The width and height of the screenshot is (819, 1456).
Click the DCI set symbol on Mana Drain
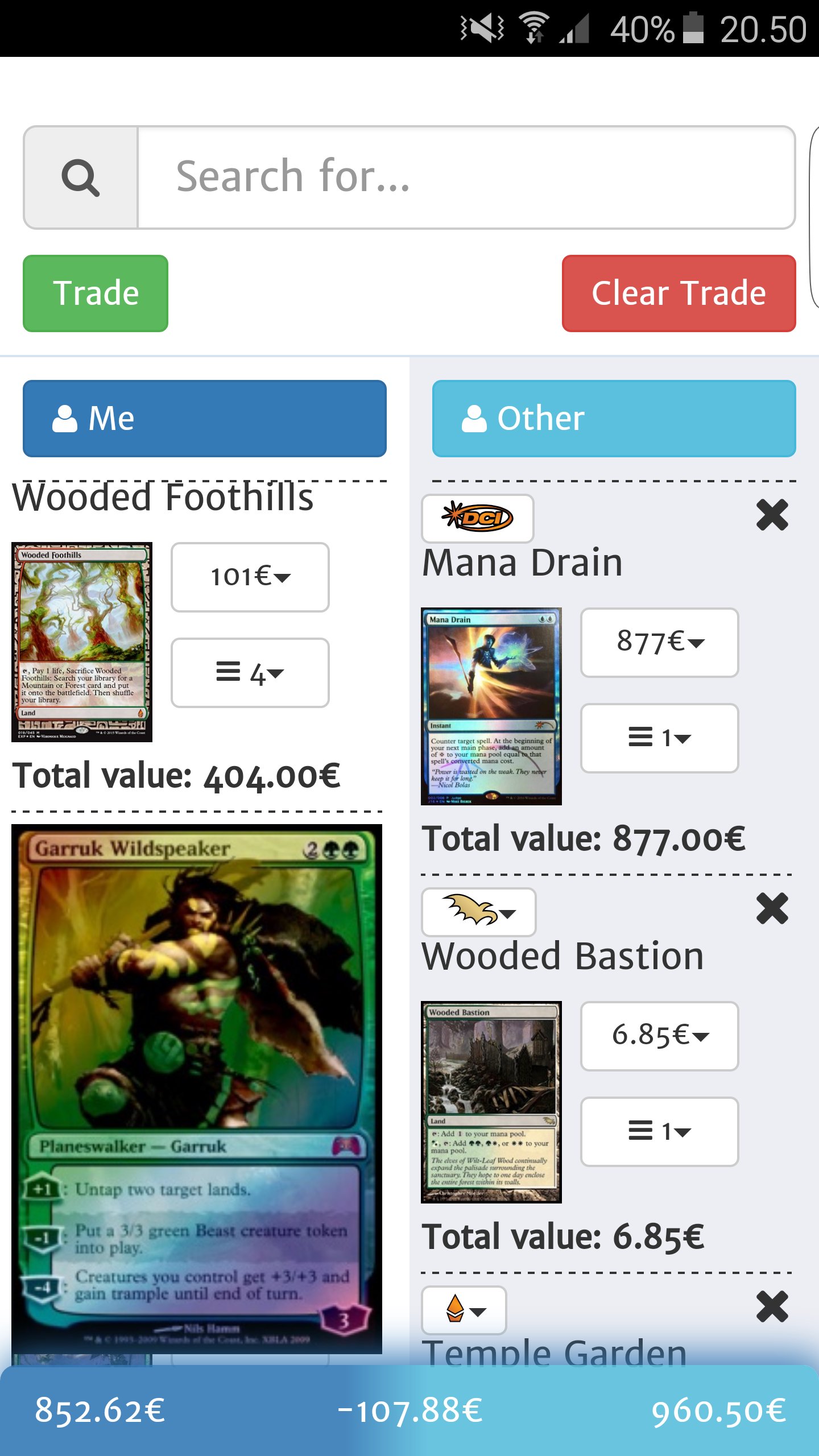click(477, 518)
